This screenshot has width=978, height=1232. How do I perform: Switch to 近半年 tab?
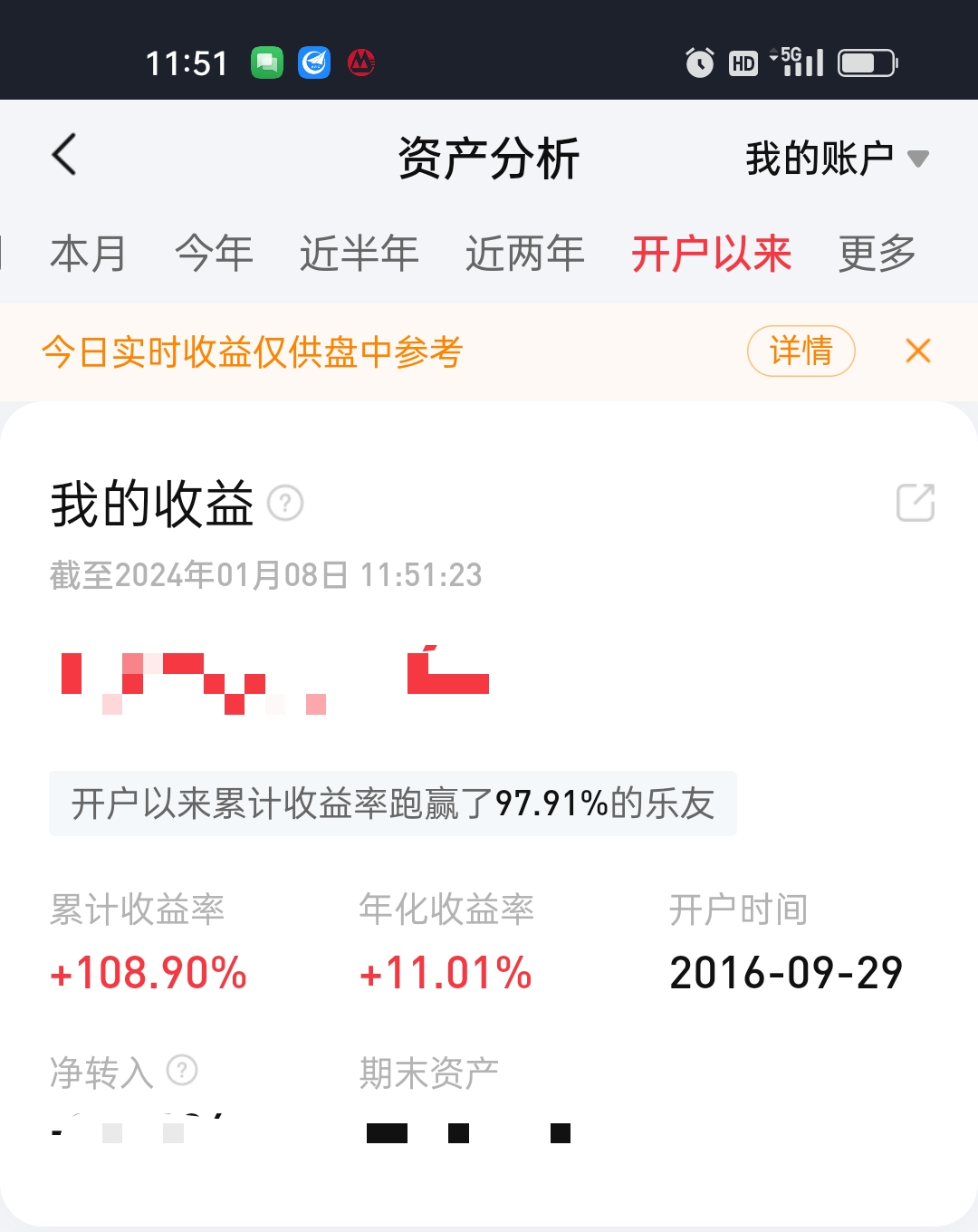tap(360, 254)
